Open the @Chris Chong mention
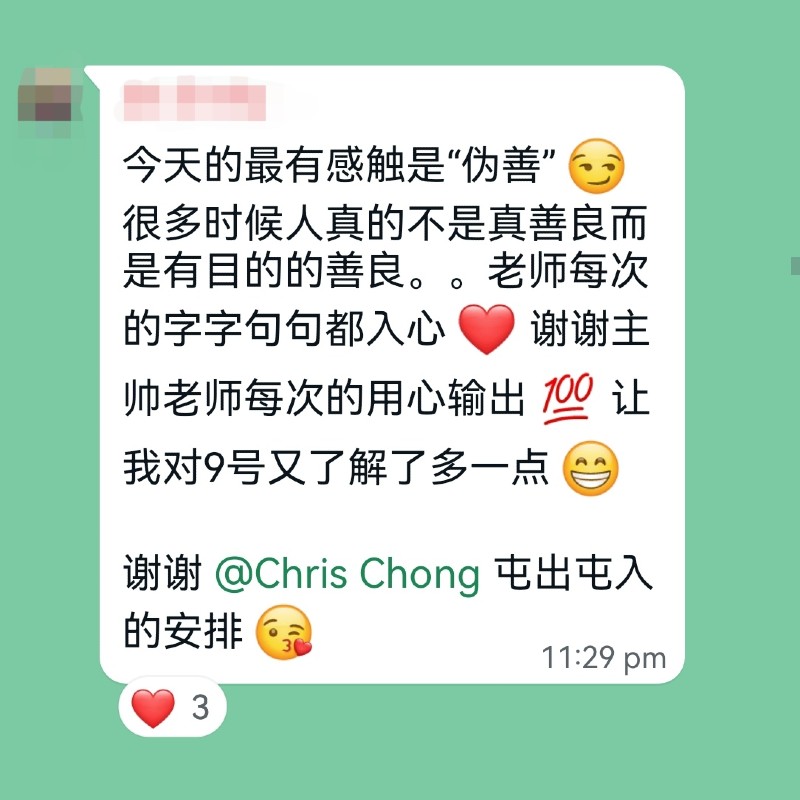This screenshot has height=800, width=800. pyautogui.click(x=348, y=575)
